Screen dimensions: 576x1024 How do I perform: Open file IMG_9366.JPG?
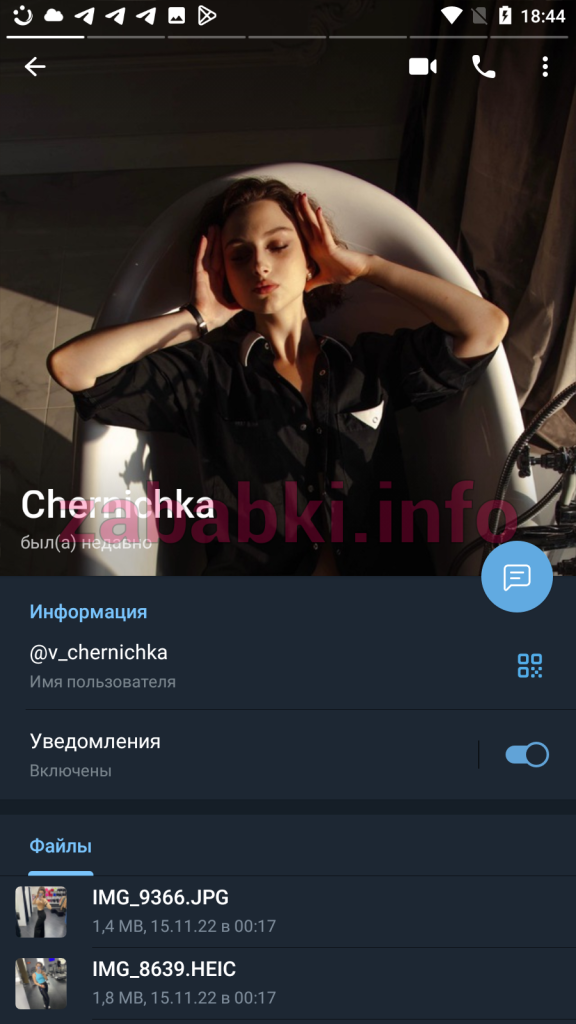[288, 912]
